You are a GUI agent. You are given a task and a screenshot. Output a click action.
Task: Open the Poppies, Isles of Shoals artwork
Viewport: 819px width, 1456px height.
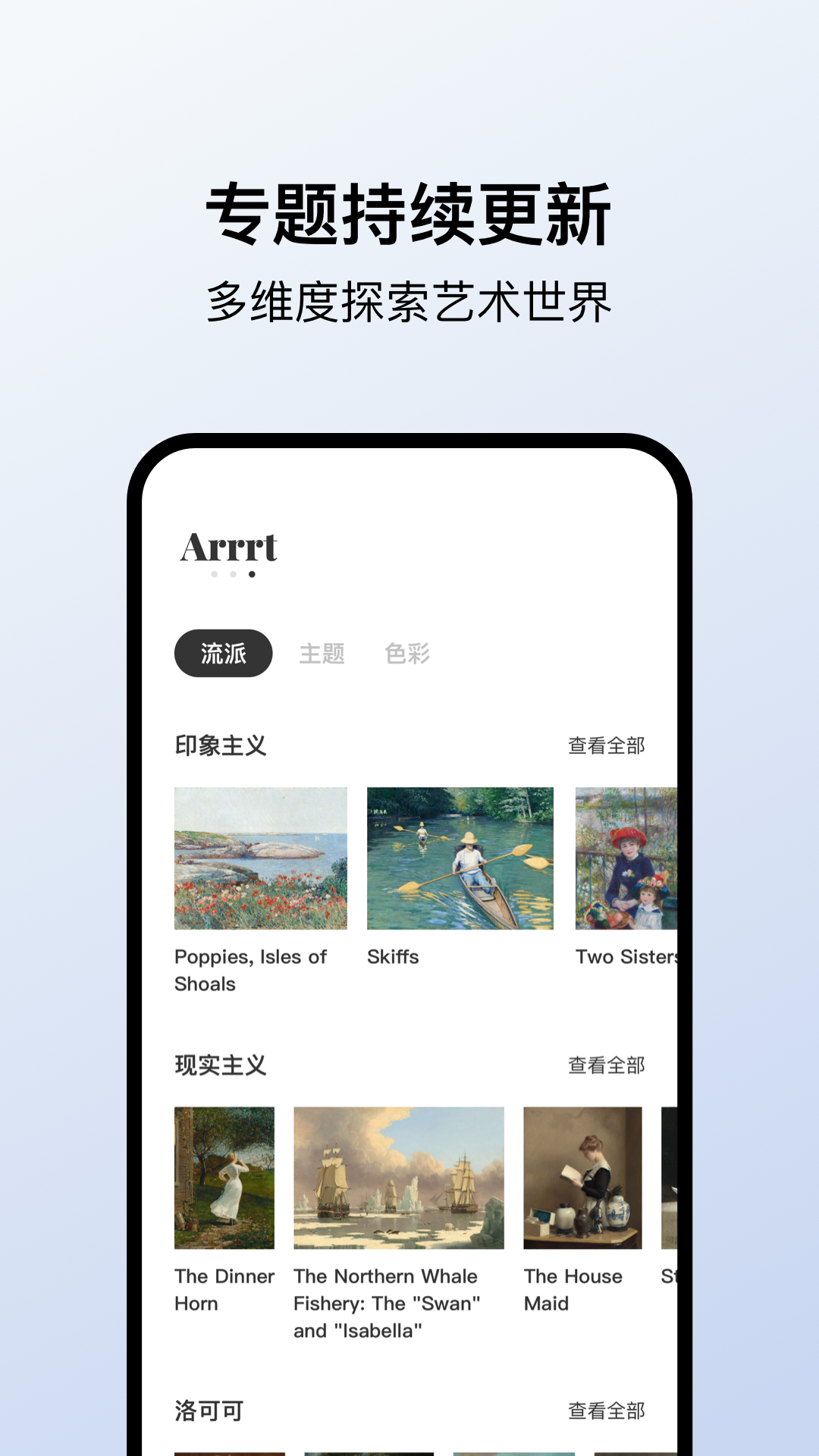pos(260,858)
